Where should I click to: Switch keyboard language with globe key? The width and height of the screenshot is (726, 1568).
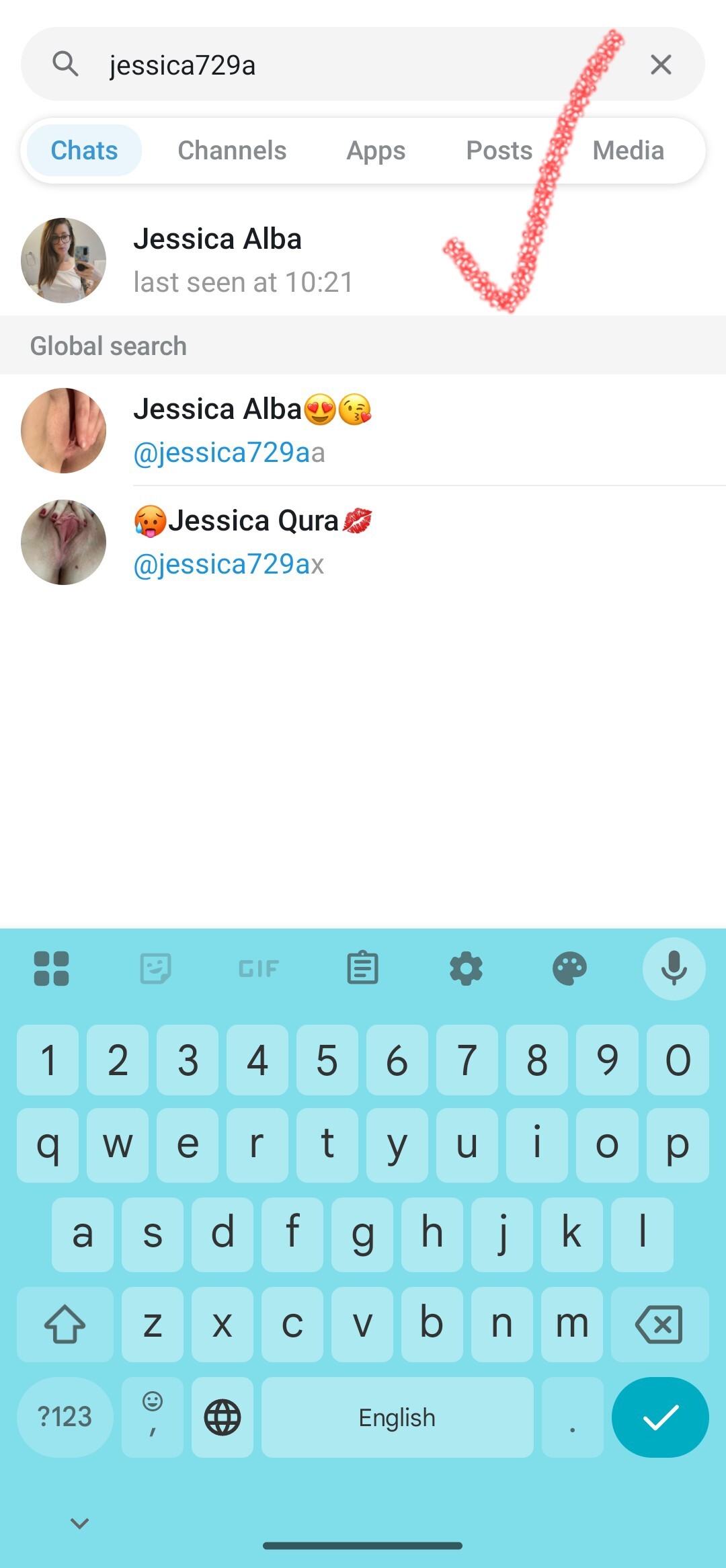tap(223, 1417)
